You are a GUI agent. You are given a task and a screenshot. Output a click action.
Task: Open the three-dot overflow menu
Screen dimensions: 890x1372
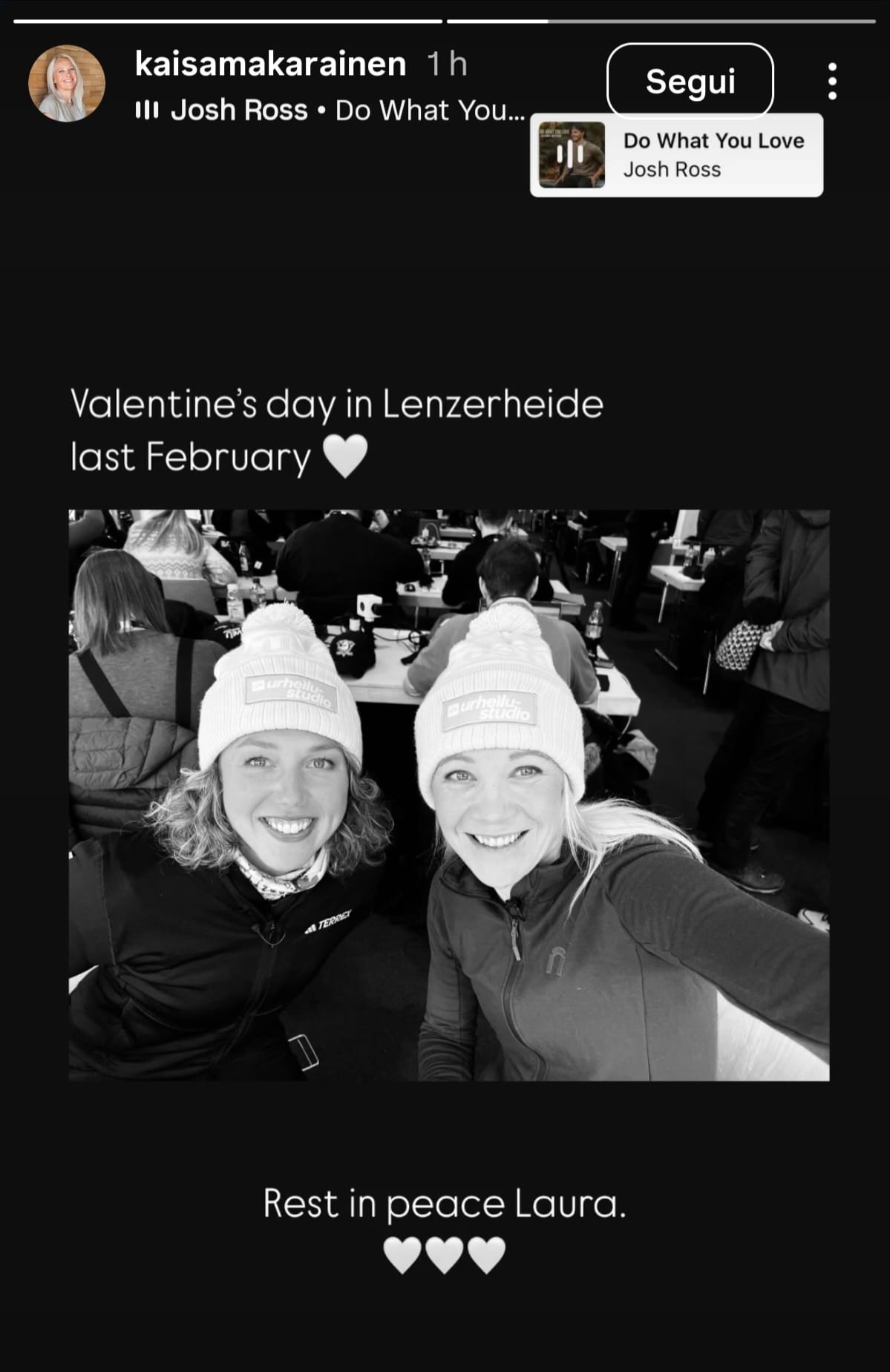tap(832, 81)
